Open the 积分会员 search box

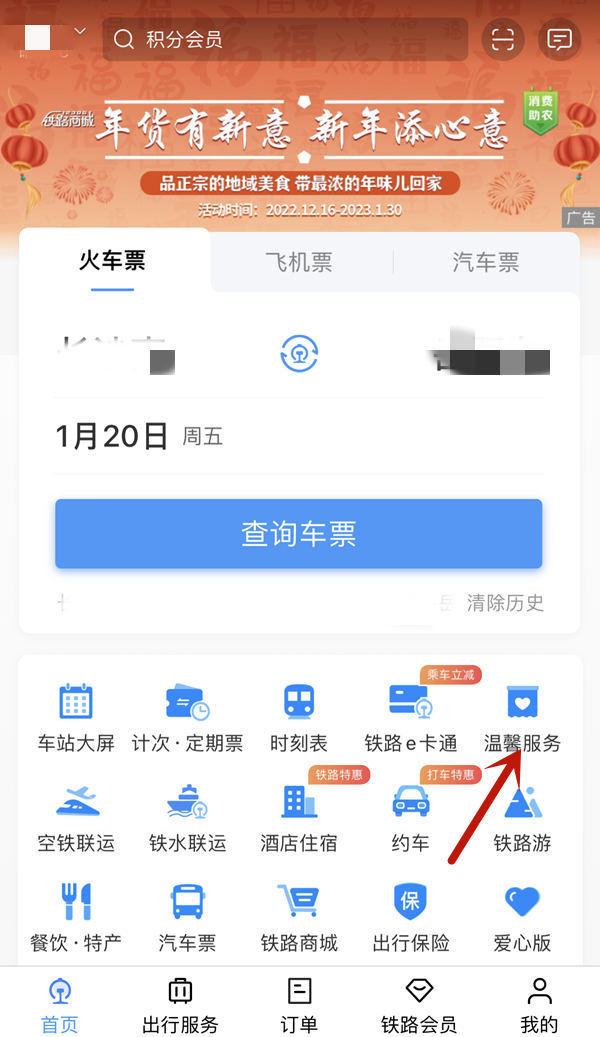point(285,40)
